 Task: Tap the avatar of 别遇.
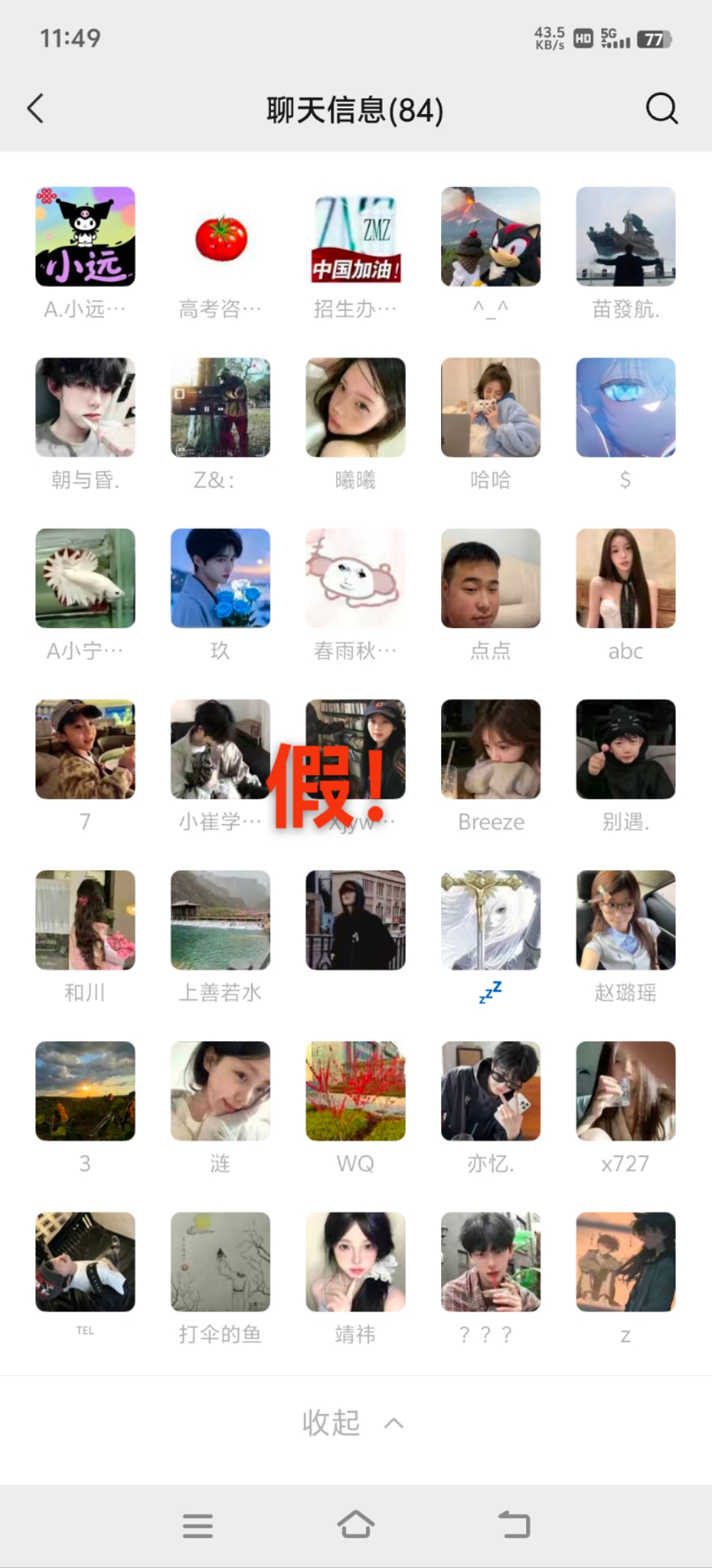tap(626, 749)
